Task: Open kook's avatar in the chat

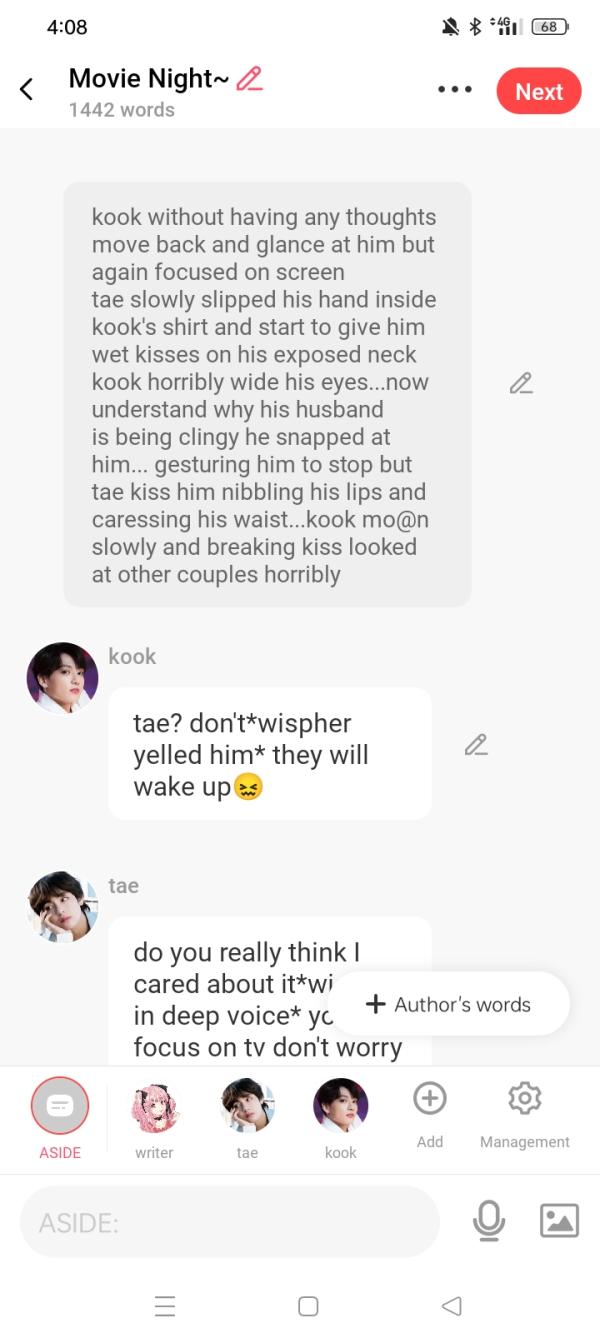Action: (x=62, y=678)
